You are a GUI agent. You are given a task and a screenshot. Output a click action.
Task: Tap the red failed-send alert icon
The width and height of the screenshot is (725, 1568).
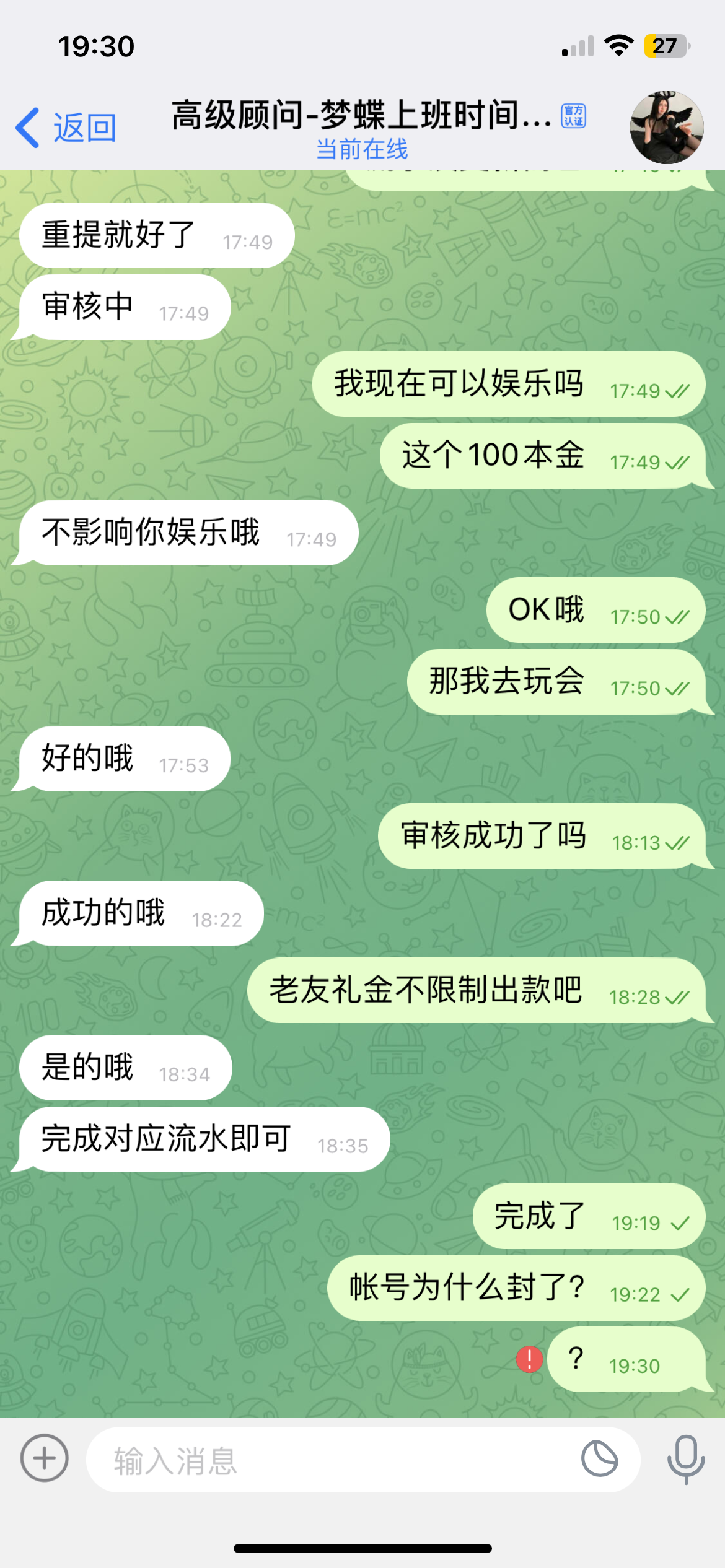(529, 1359)
